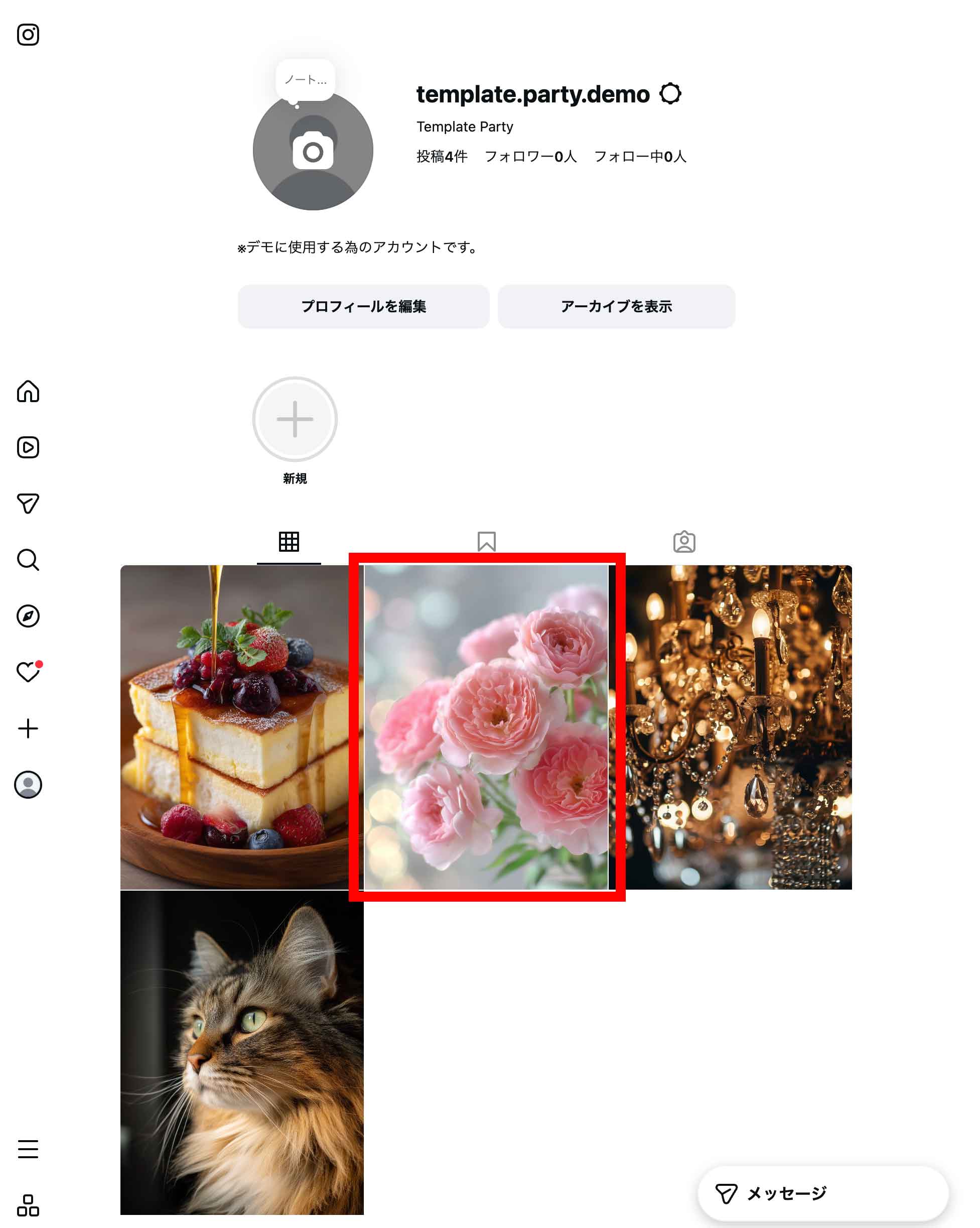980x1228 pixels.
Task: Open the floating メッセージ button
Action: [823, 1193]
